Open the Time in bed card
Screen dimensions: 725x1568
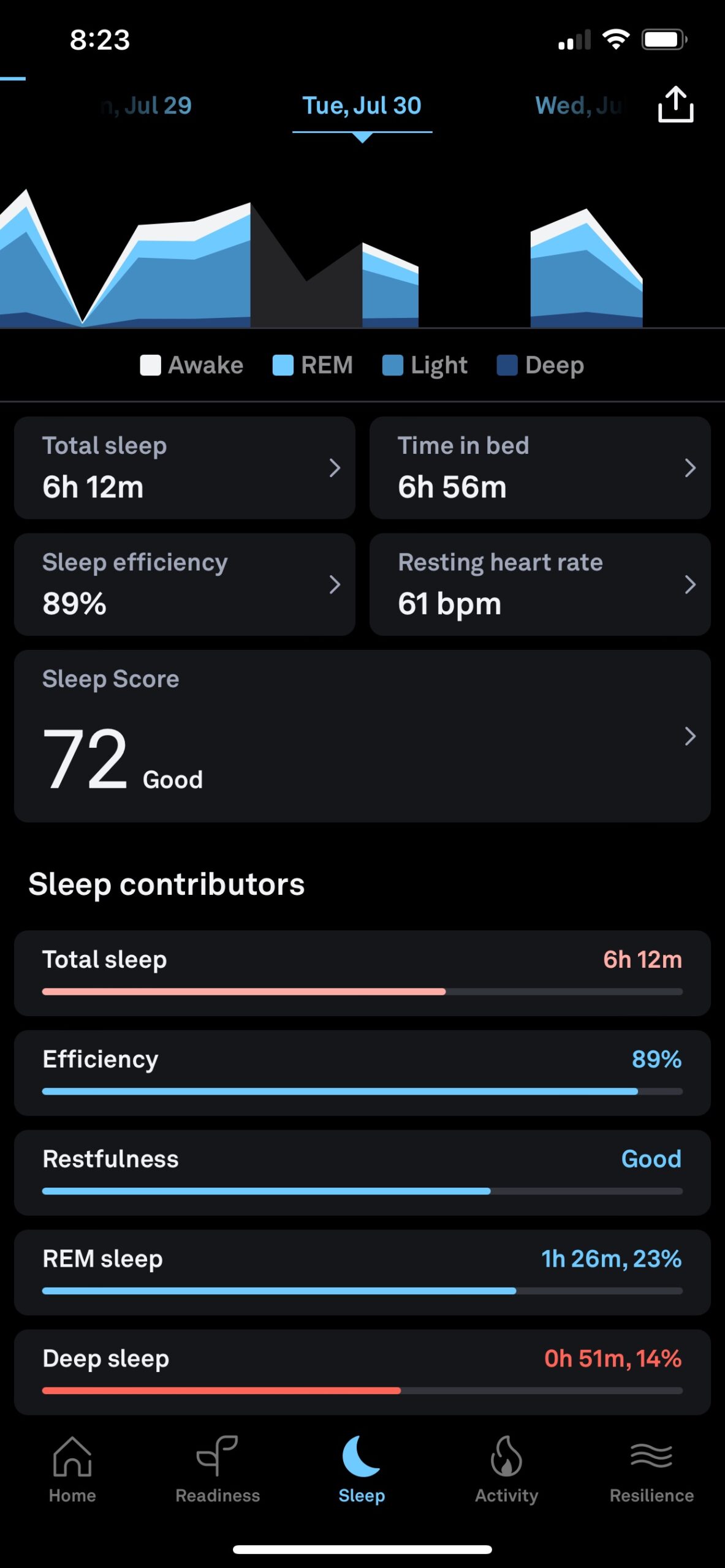point(540,468)
